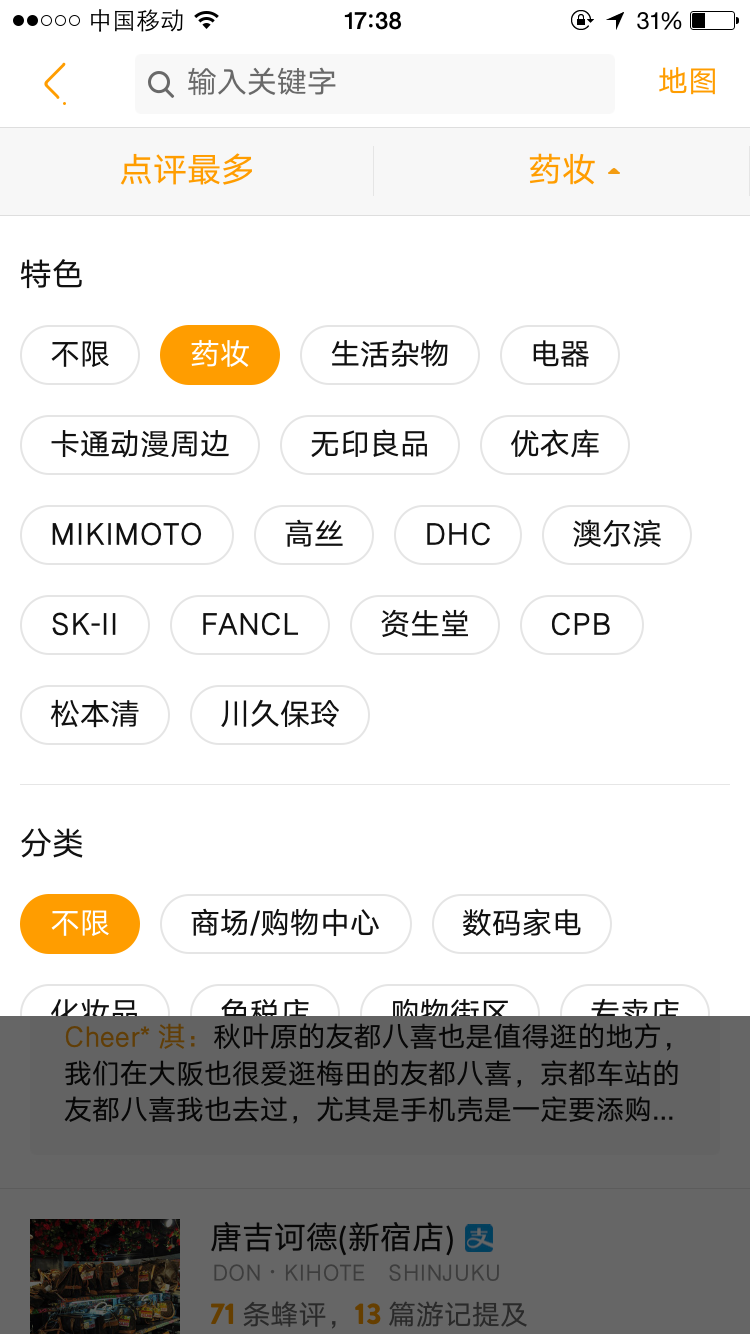Filter by MIKIMOTO
Viewport: 750px width, 1334px height.
tap(127, 535)
